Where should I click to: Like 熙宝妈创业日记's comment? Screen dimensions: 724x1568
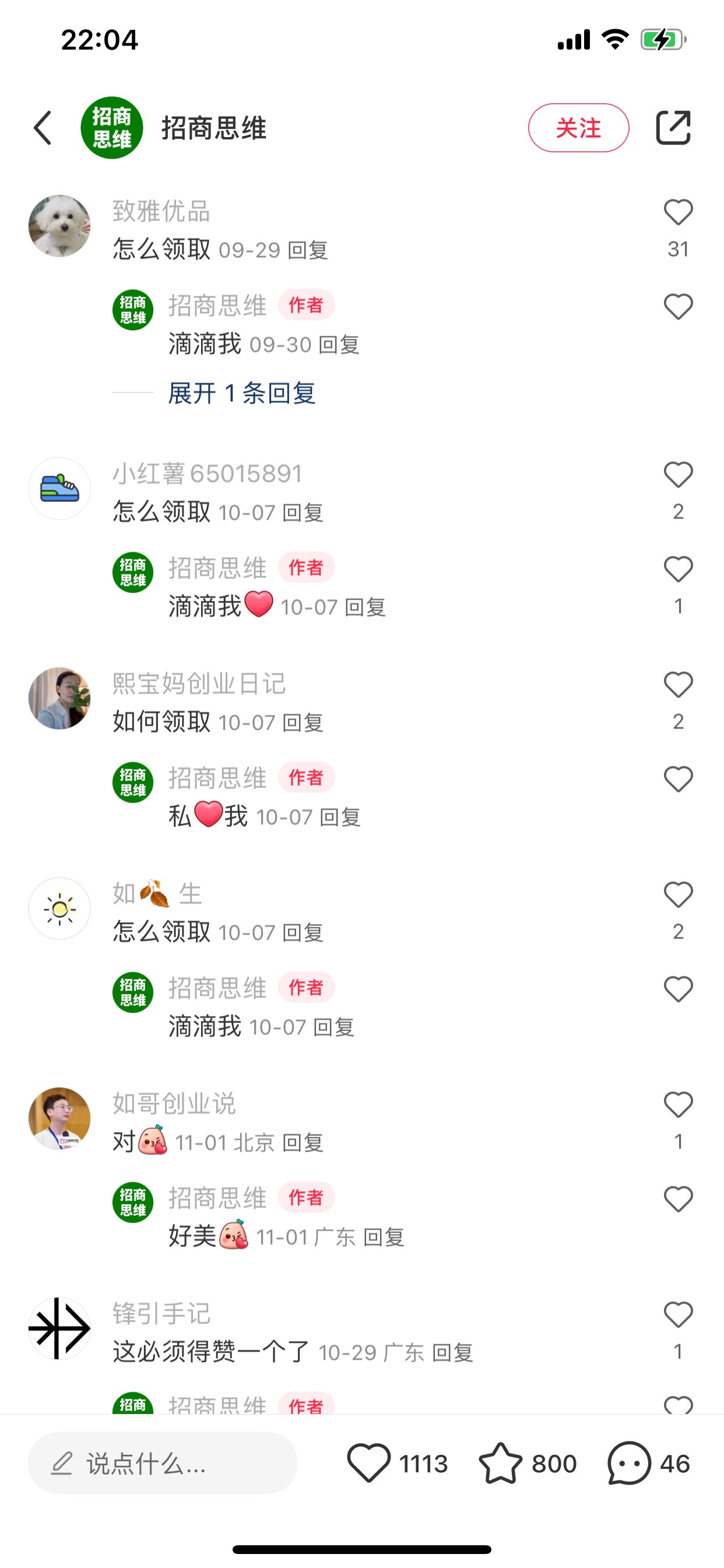pos(678,685)
